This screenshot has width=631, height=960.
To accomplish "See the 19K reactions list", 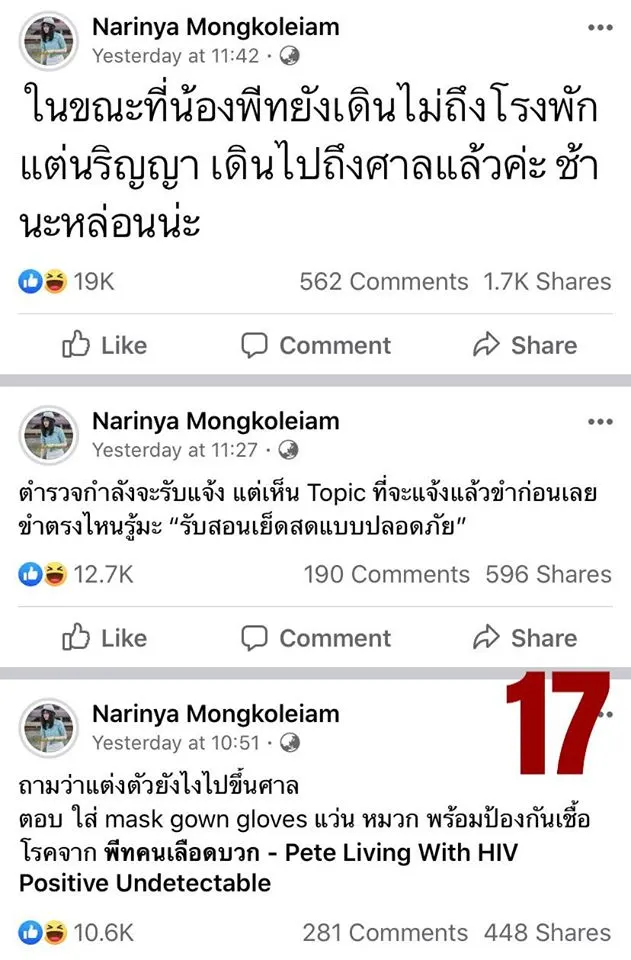I will (68, 282).
